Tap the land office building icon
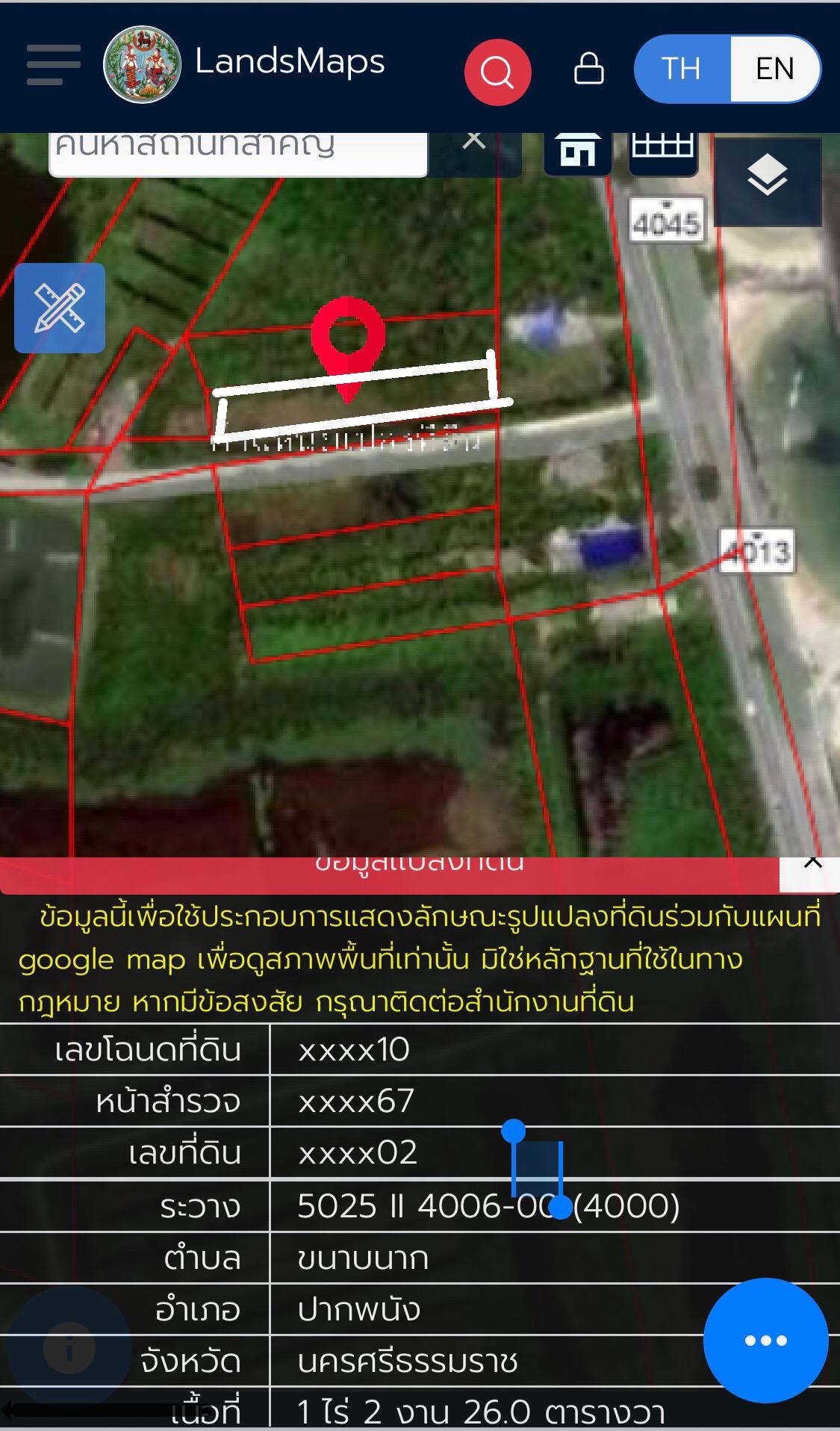The image size is (840, 1431). (x=578, y=152)
